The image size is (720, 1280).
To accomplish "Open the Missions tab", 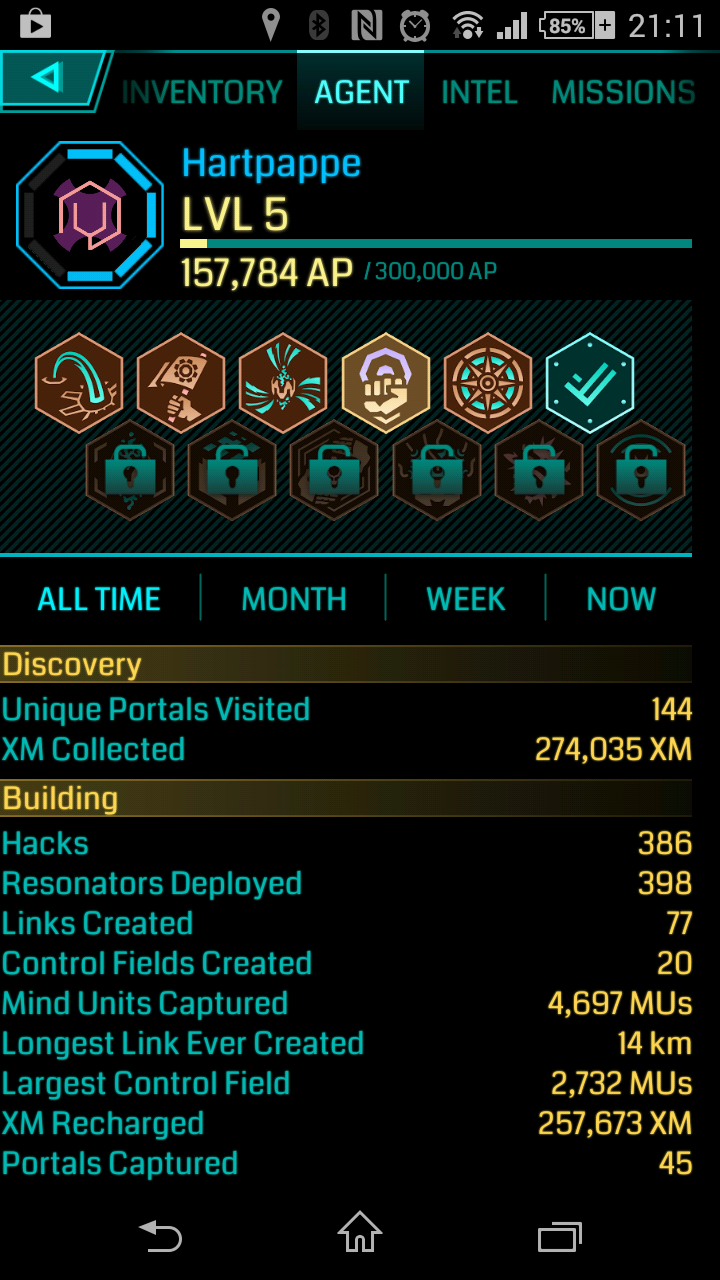I will pos(623,93).
